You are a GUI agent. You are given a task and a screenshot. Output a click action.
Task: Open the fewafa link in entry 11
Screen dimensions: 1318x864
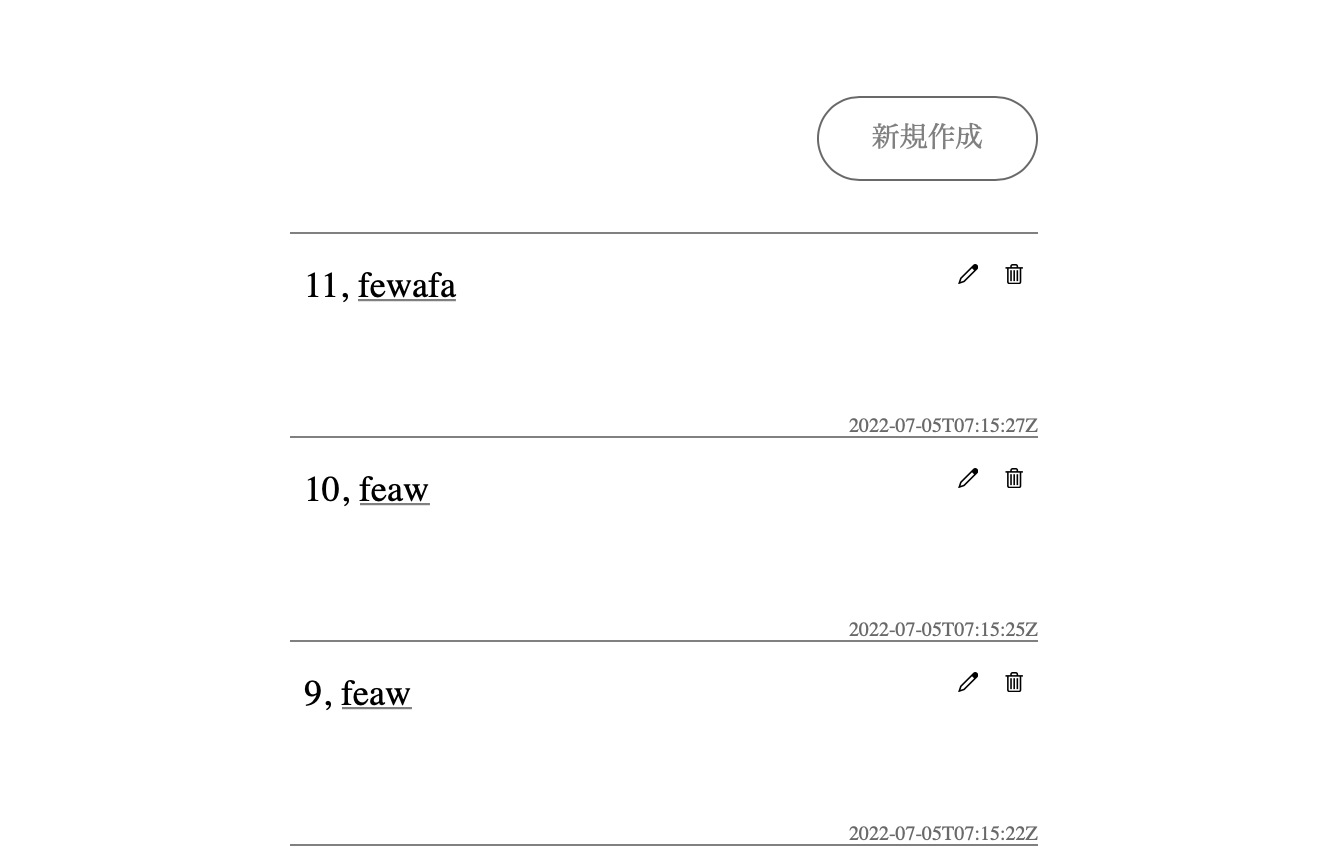[x=406, y=286]
